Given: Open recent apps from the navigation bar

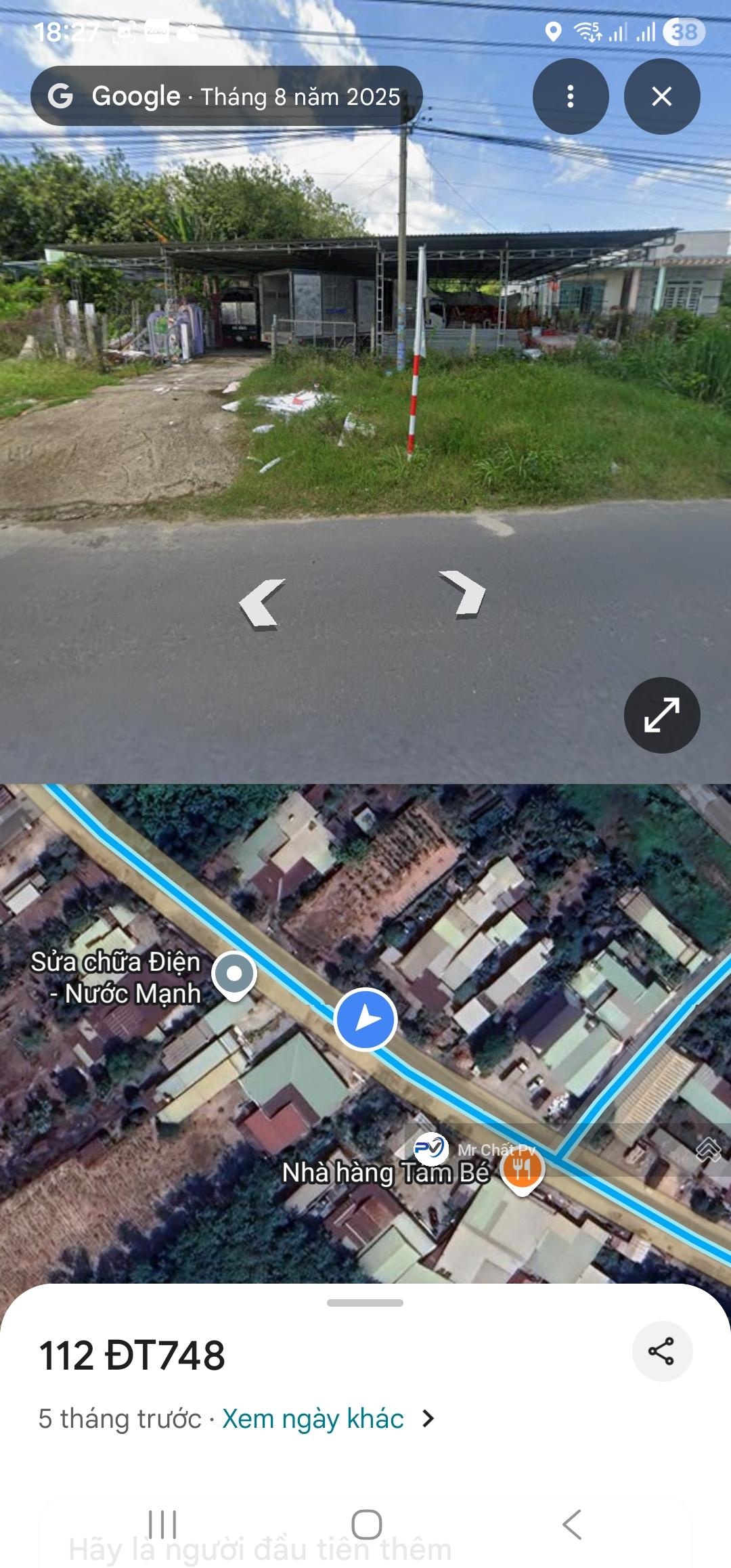Looking at the screenshot, I should point(162,1524).
